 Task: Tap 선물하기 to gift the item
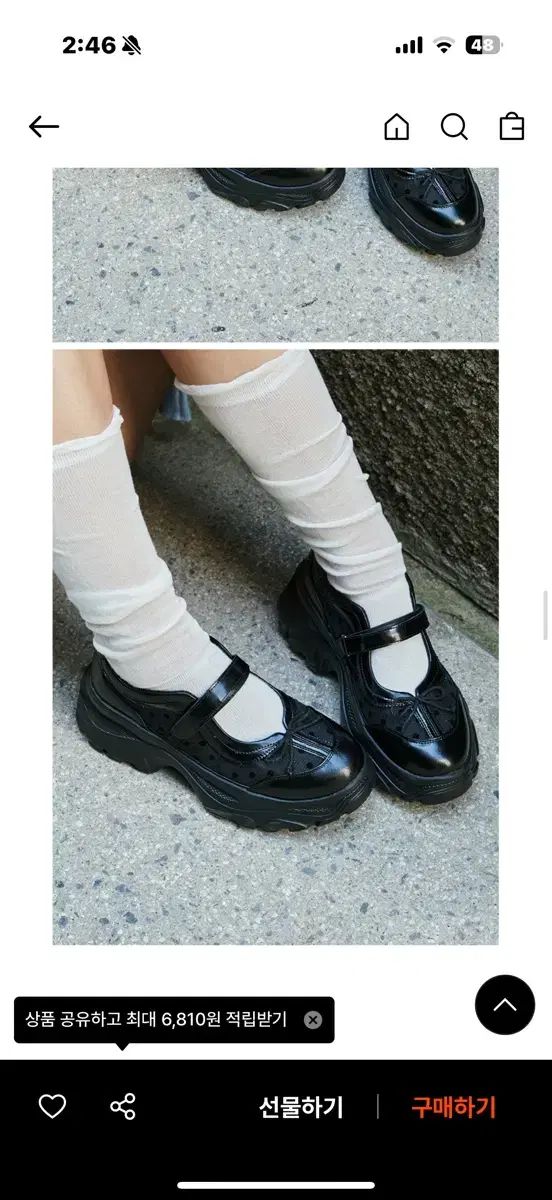coord(301,1107)
